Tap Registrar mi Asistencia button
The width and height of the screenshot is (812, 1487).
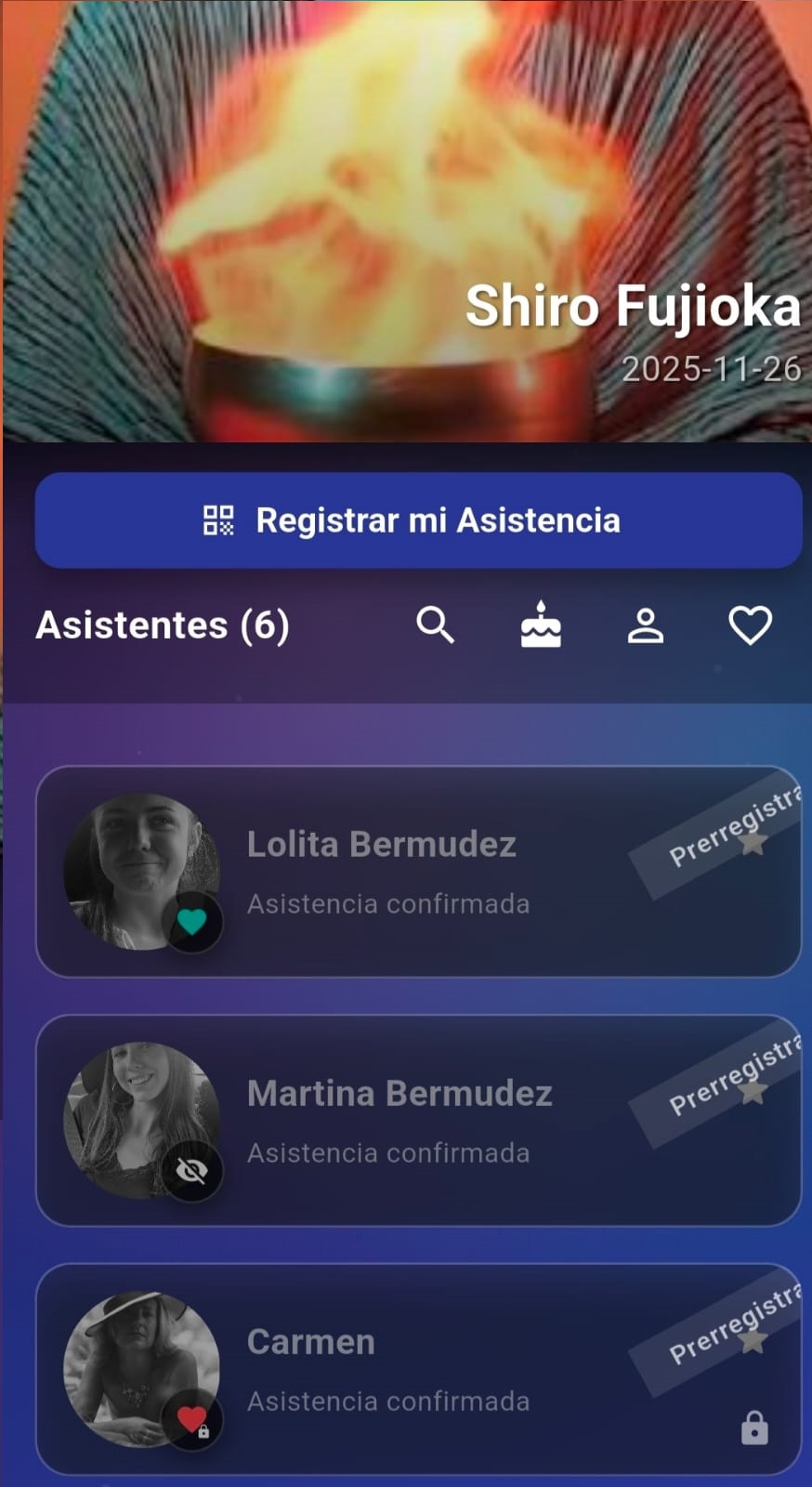click(x=418, y=520)
